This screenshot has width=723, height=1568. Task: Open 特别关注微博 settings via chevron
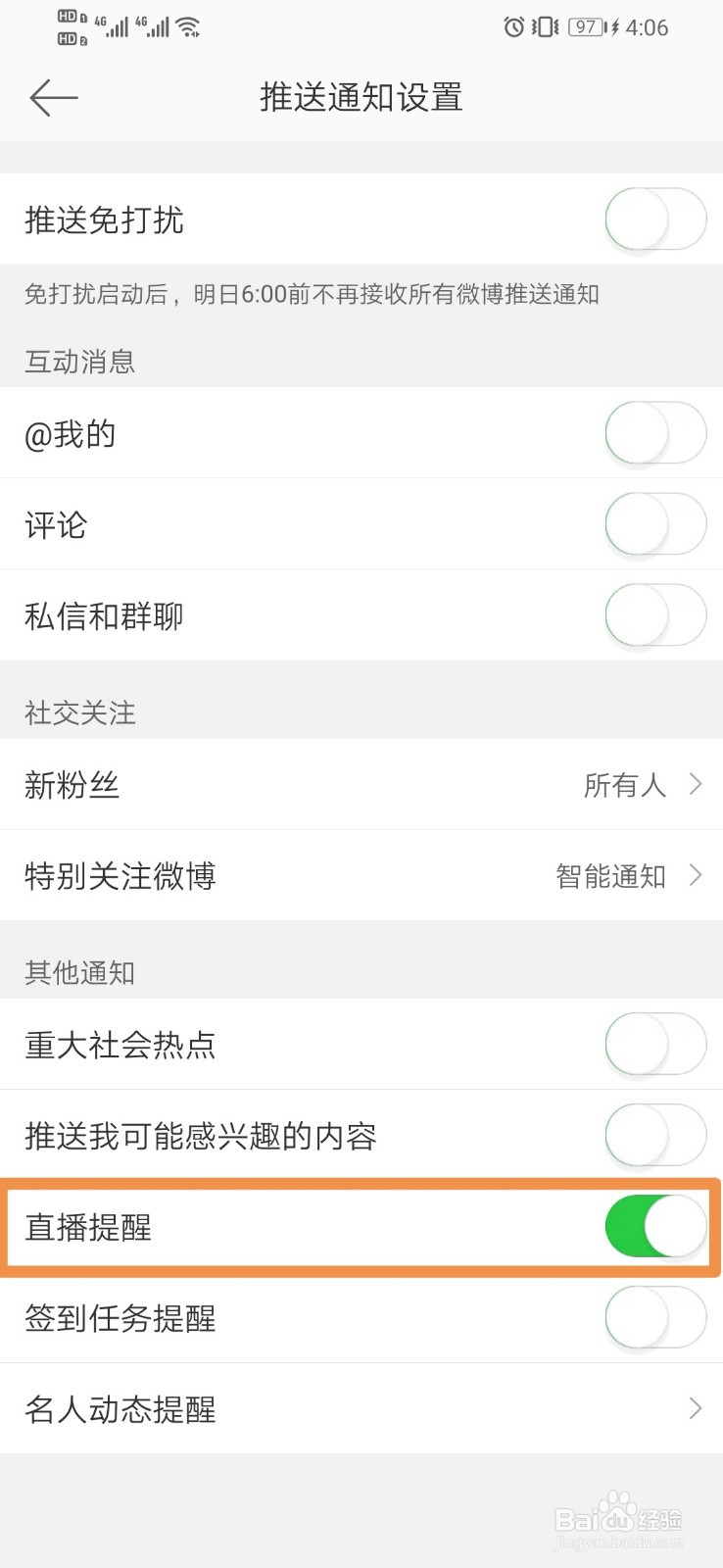(696, 875)
